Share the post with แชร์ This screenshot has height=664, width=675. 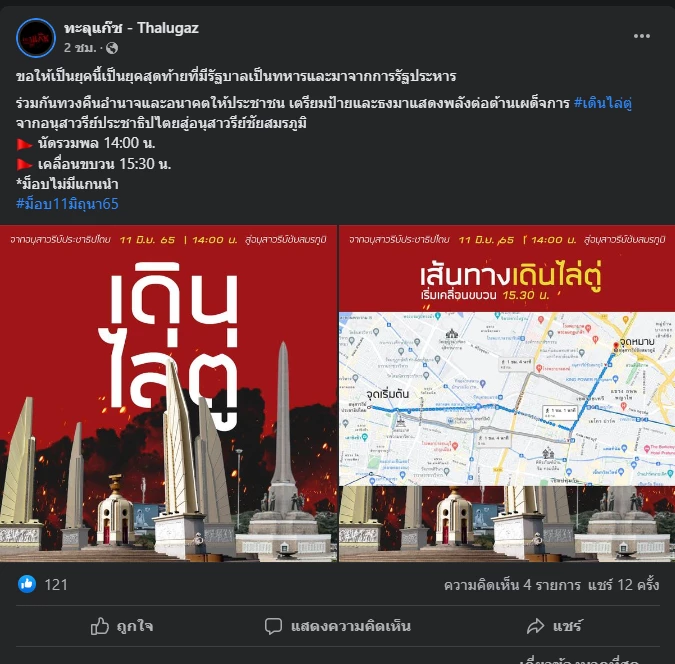[554, 626]
